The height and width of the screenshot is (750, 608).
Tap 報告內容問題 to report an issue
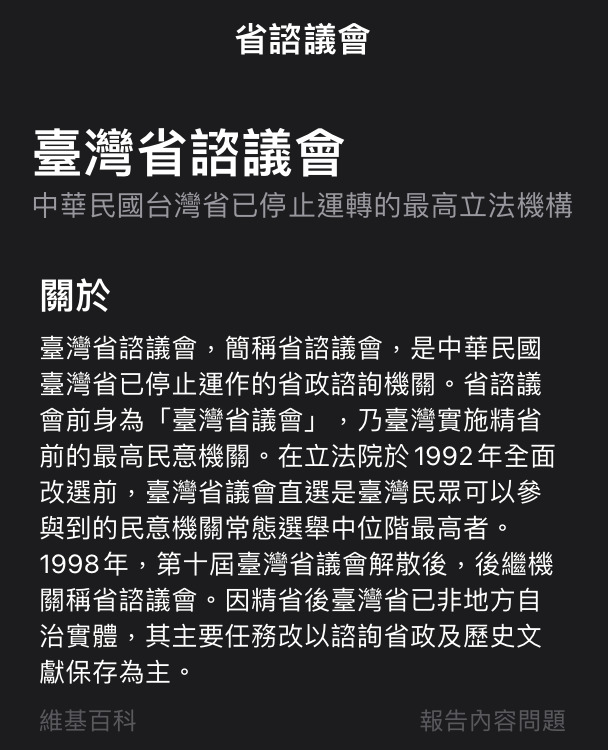point(493,720)
